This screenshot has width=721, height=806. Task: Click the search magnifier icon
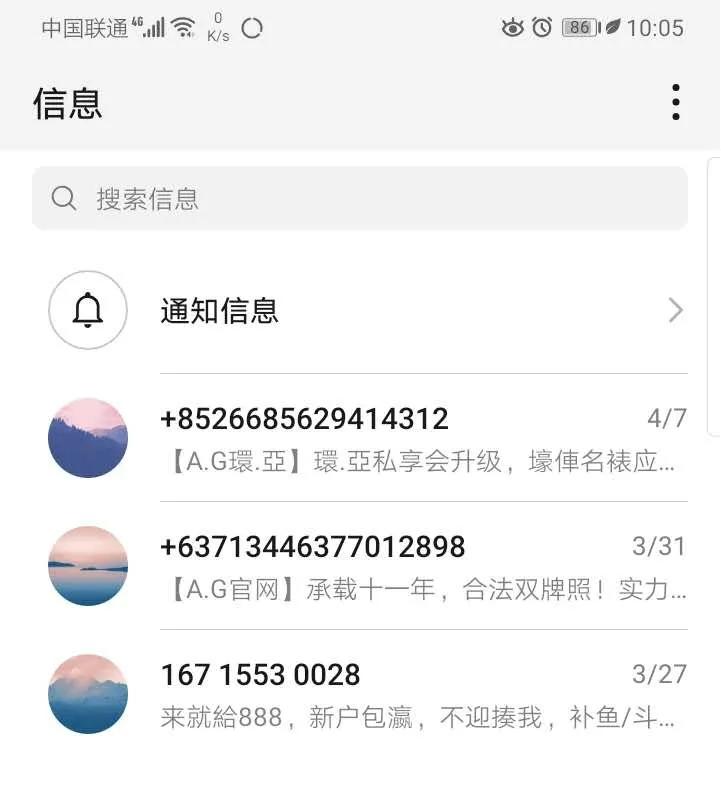tap(63, 199)
